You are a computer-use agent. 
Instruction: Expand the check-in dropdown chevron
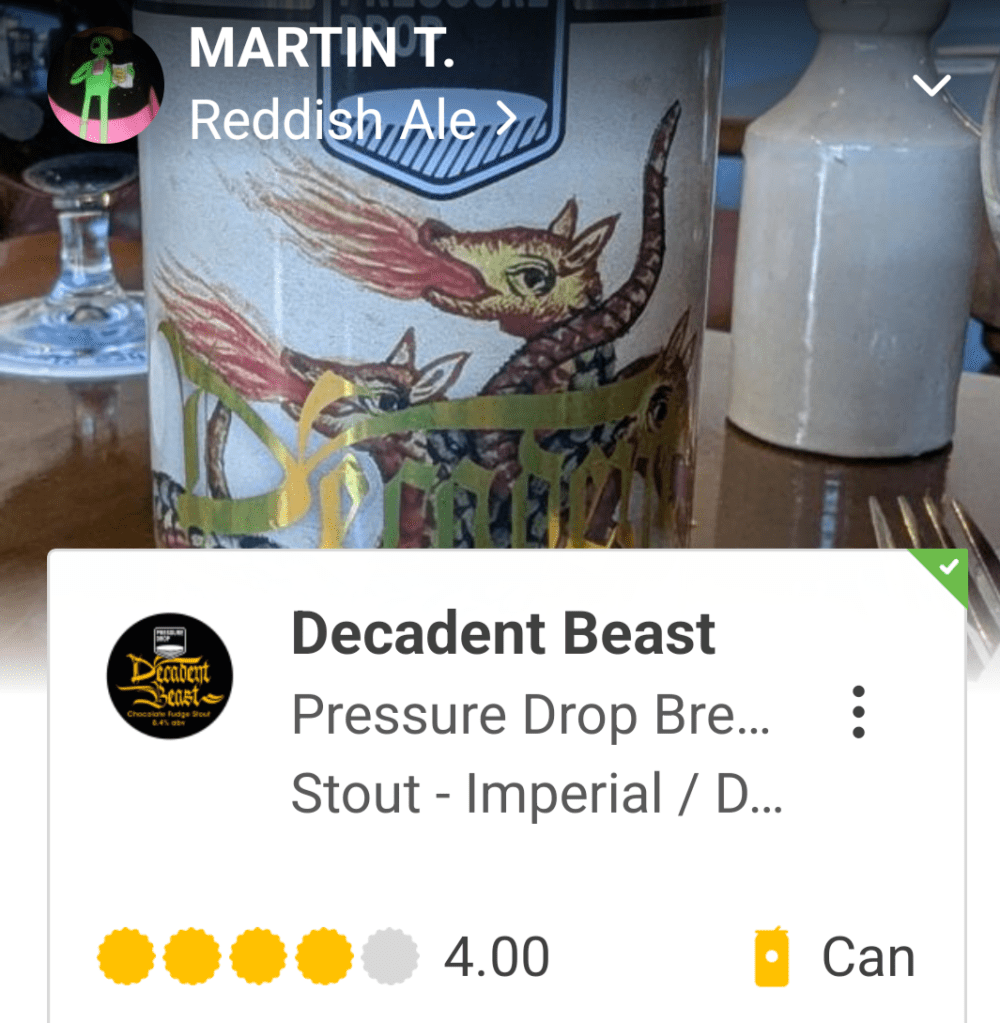coord(932,87)
